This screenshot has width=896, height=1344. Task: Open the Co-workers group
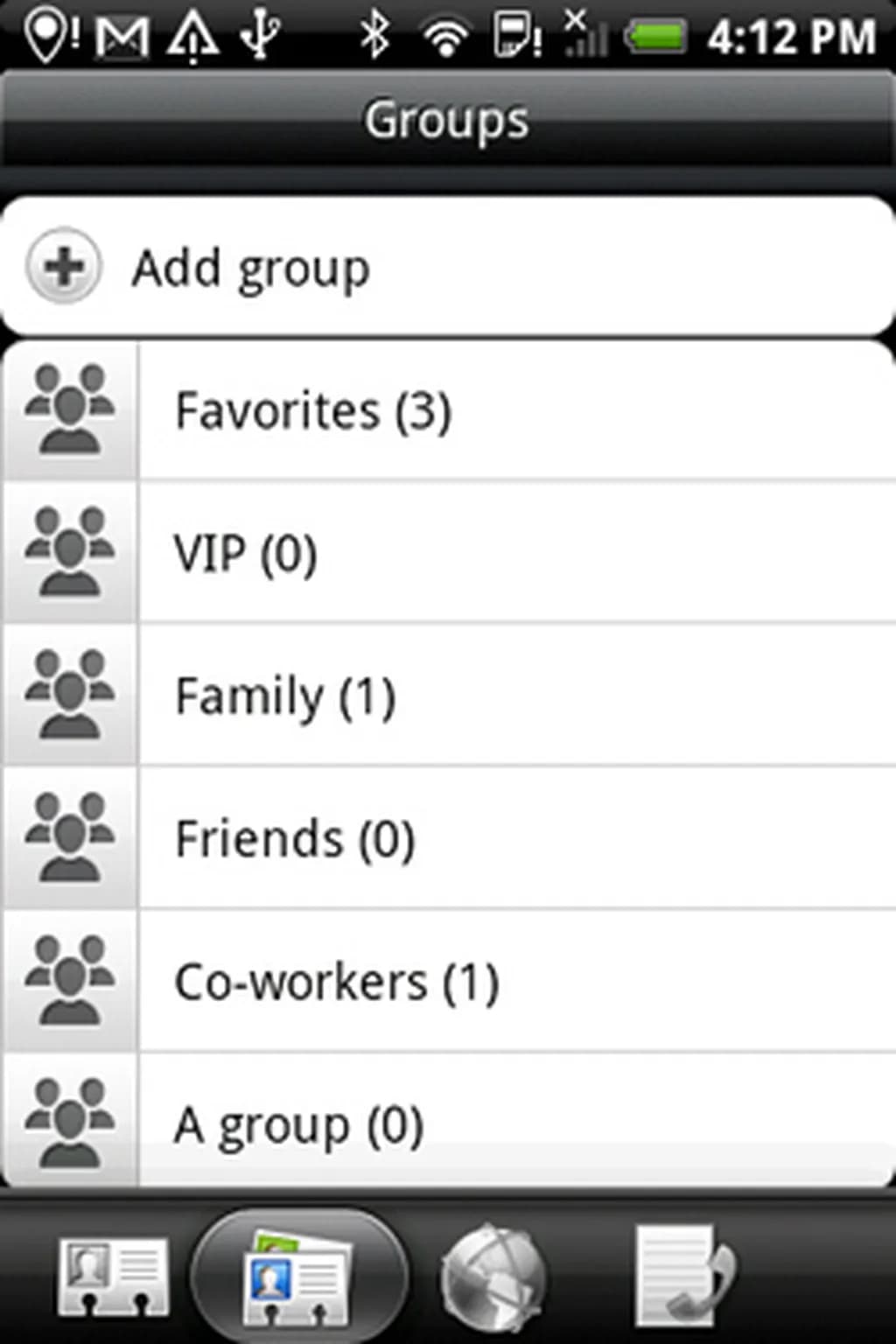click(x=446, y=982)
